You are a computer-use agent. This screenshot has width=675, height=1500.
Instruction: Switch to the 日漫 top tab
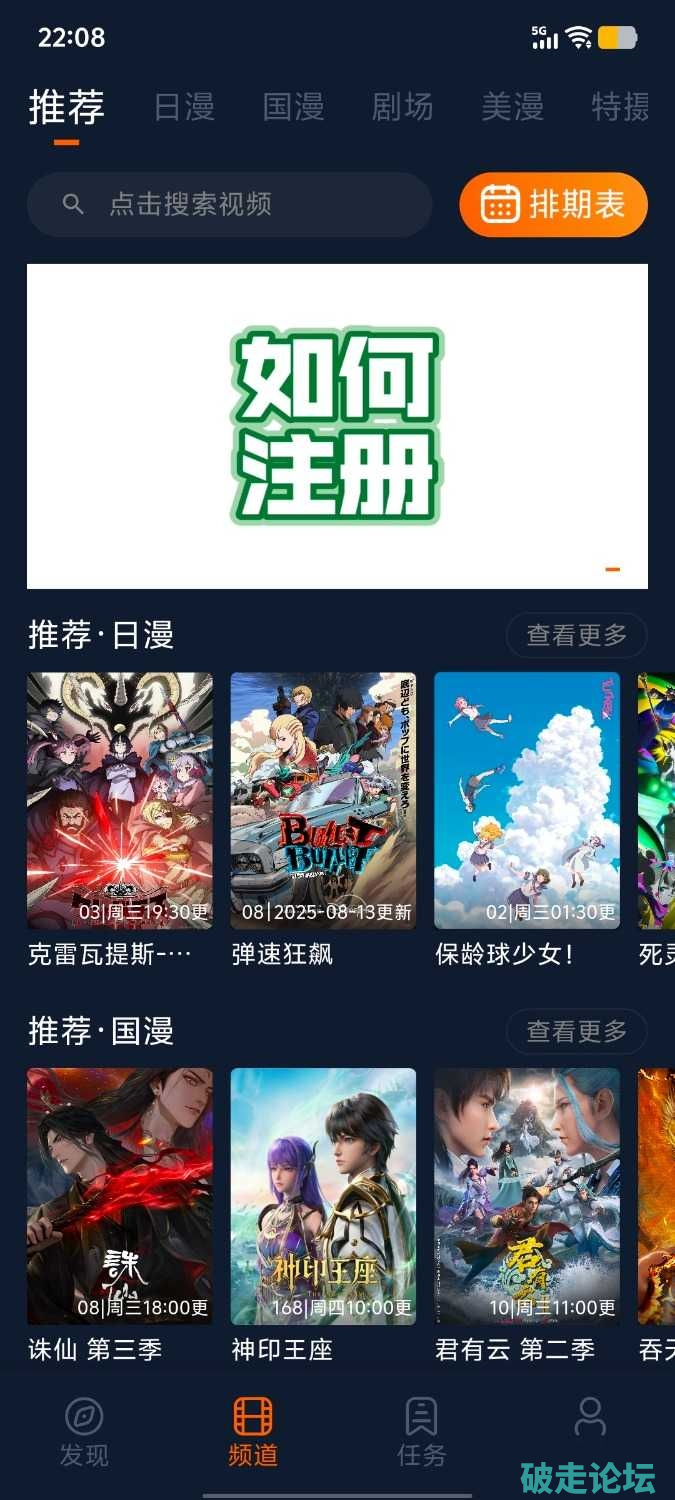point(184,107)
